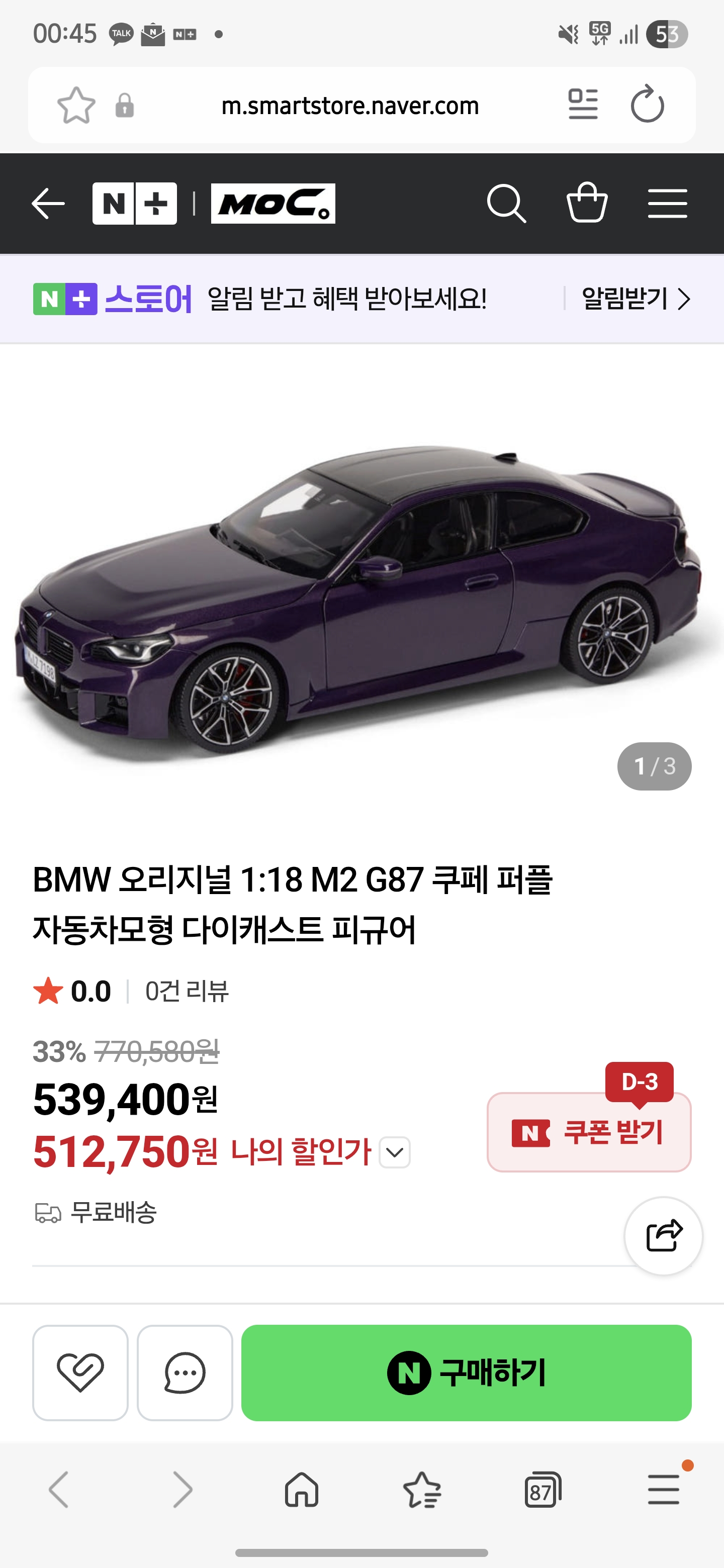Buy now with 구매하기
The width and height of the screenshot is (724, 1568).
pos(466,1373)
